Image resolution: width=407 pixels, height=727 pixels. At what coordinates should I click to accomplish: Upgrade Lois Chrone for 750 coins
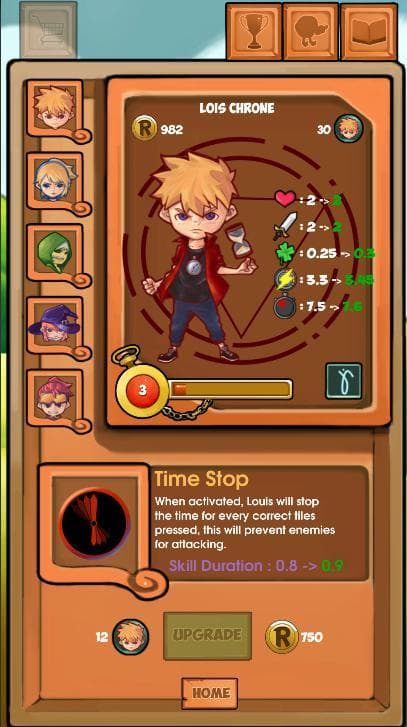pos(207,636)
